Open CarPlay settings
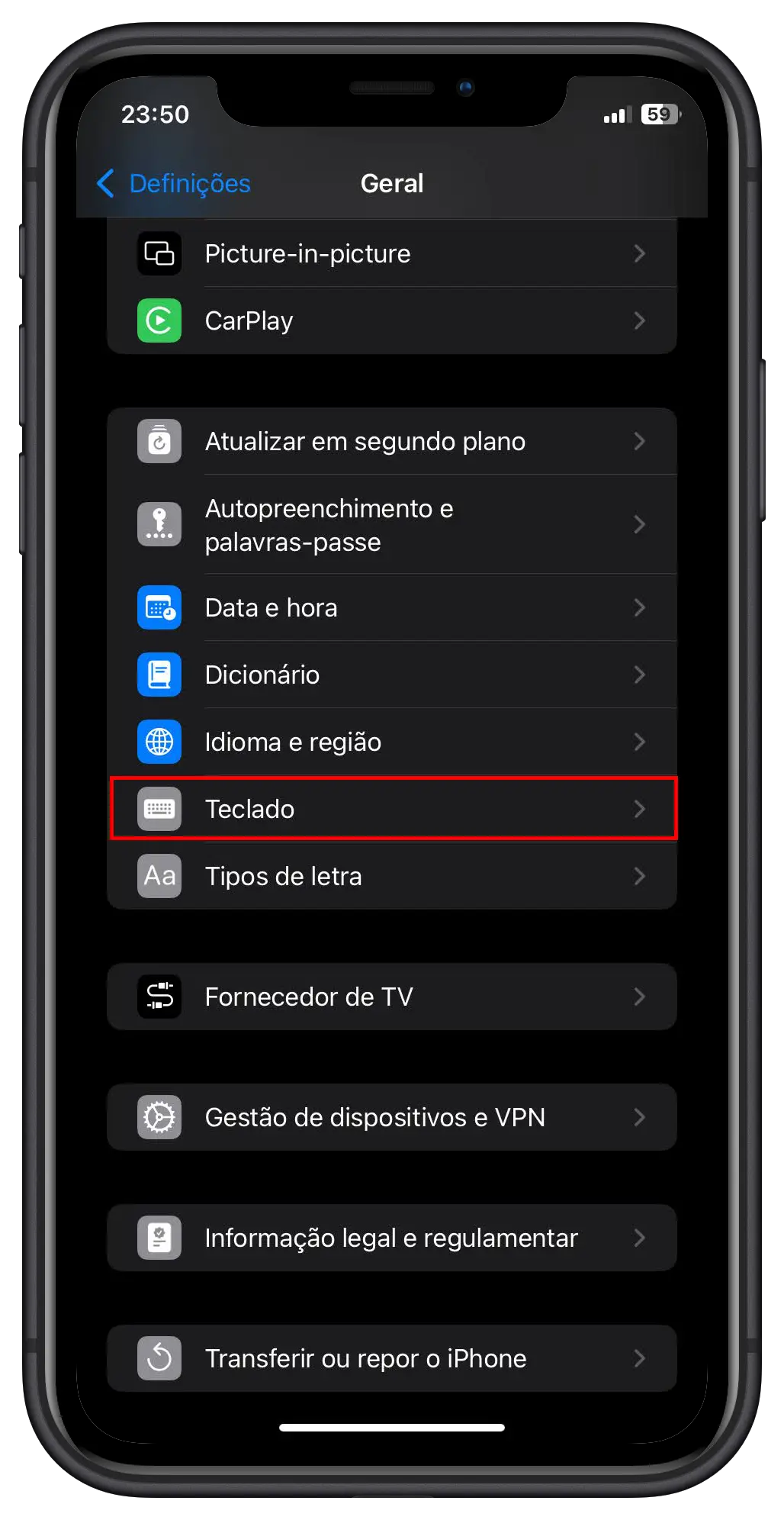784x1520 pixels. (391, 320)
